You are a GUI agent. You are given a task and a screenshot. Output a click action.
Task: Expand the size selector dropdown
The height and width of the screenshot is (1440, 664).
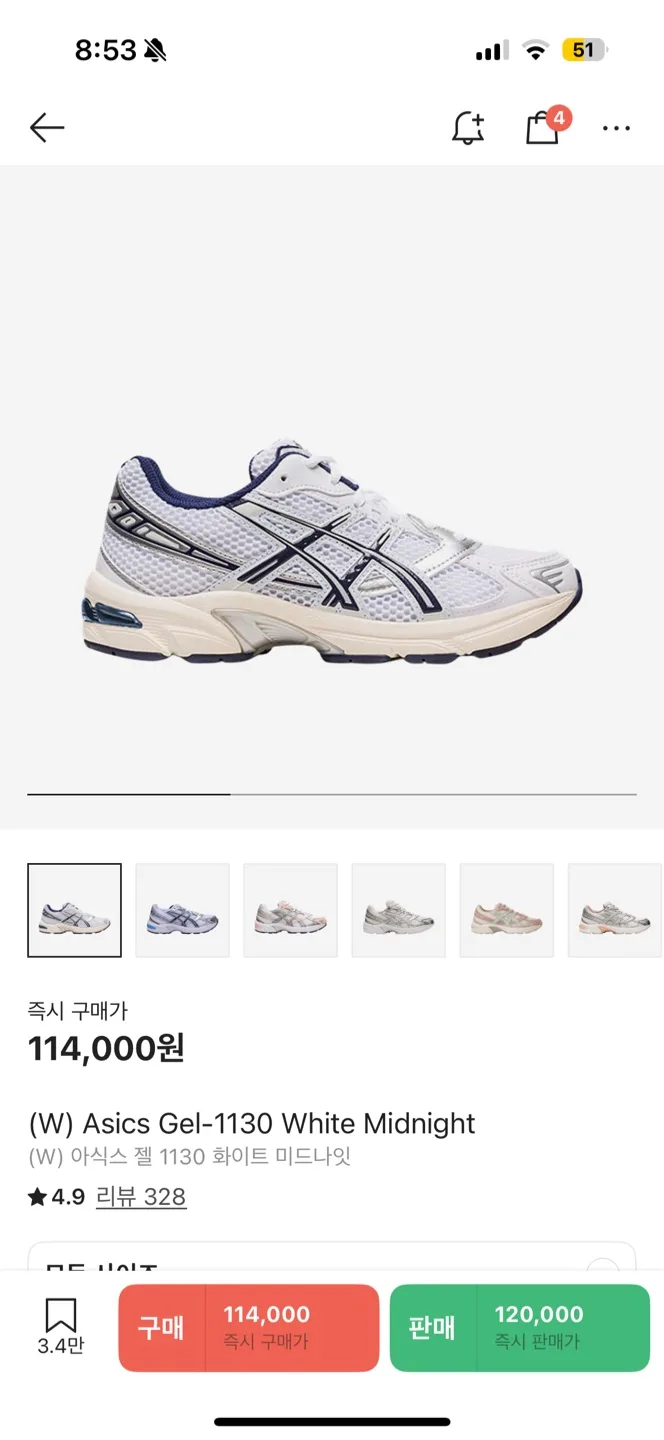pos(601,1262)
